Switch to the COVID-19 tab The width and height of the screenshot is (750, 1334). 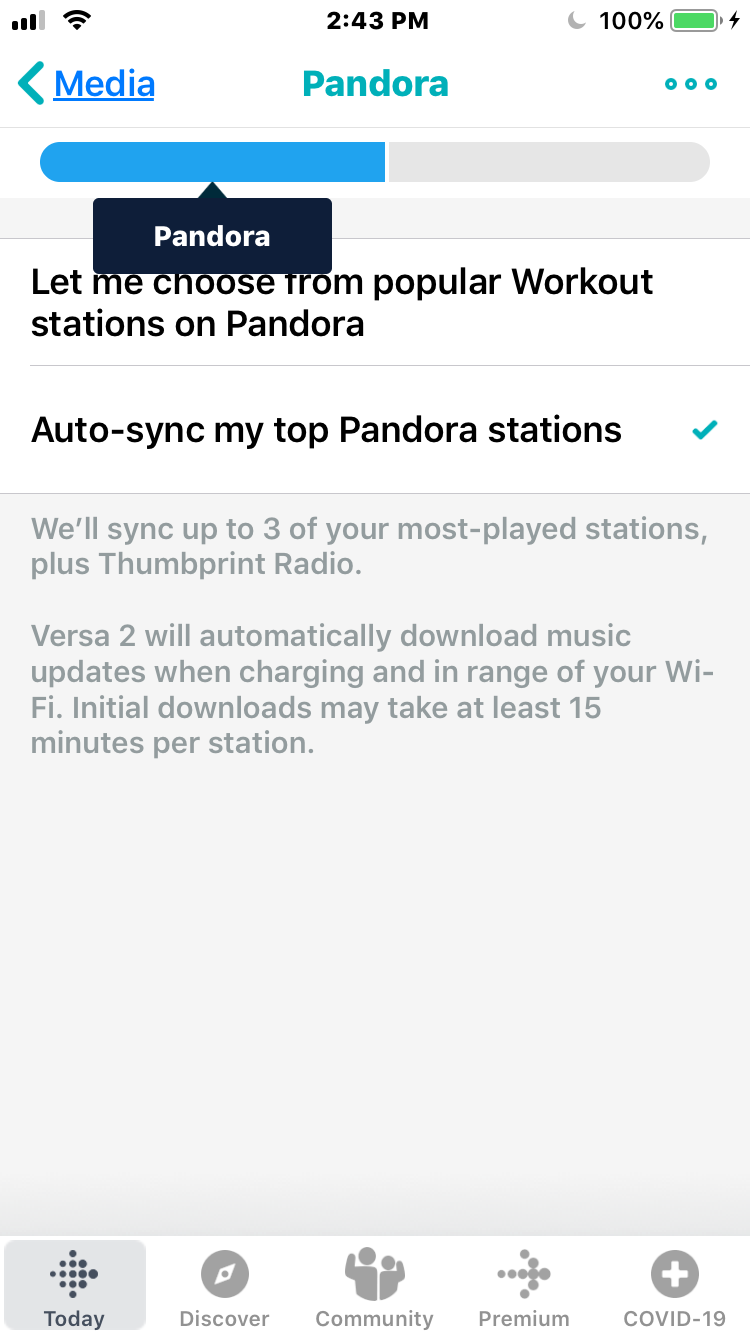click(x=674, y=1287)
